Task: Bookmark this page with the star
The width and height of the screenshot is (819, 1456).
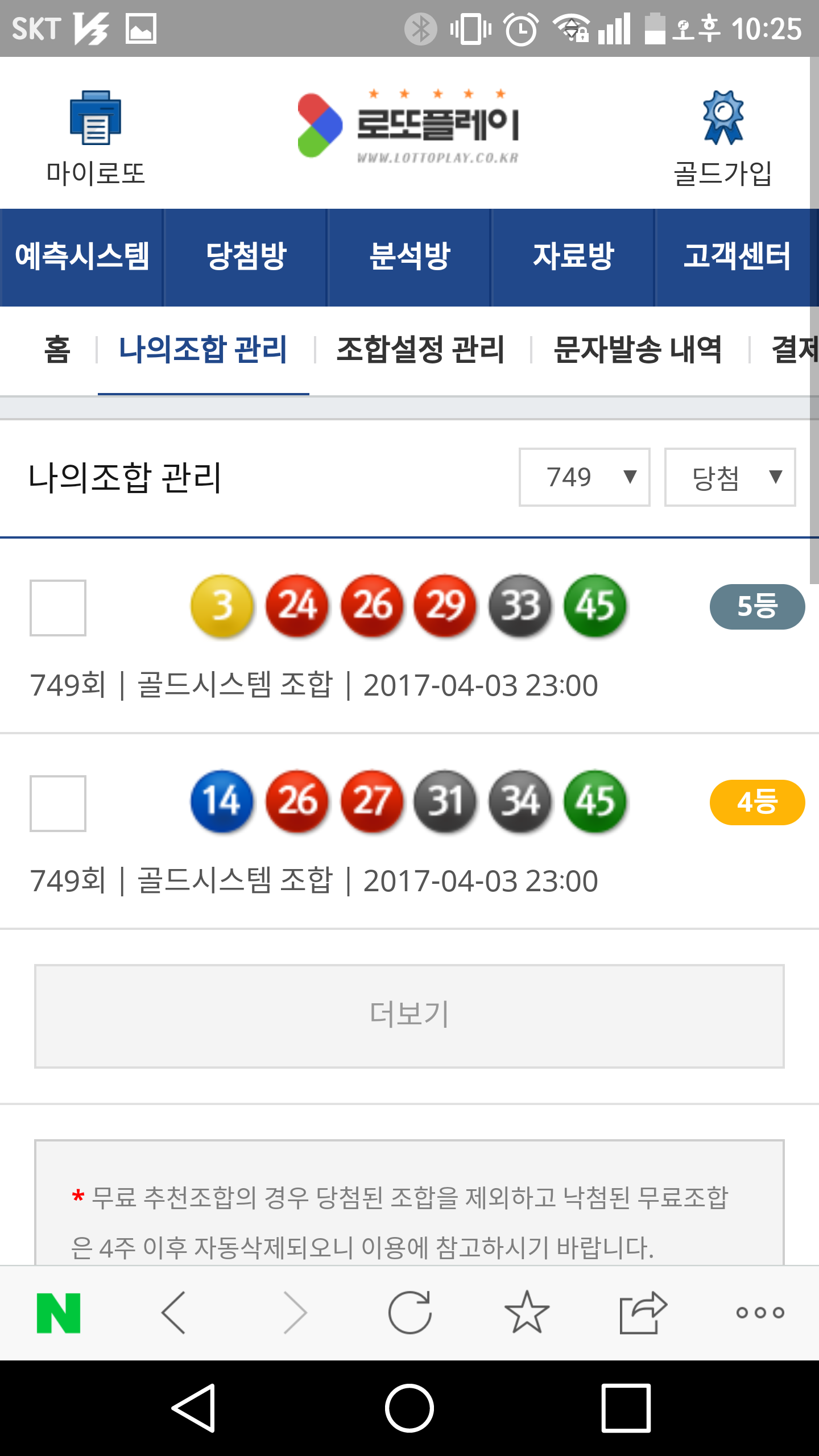Action: pyautogui.click(x=527, y=1313)
